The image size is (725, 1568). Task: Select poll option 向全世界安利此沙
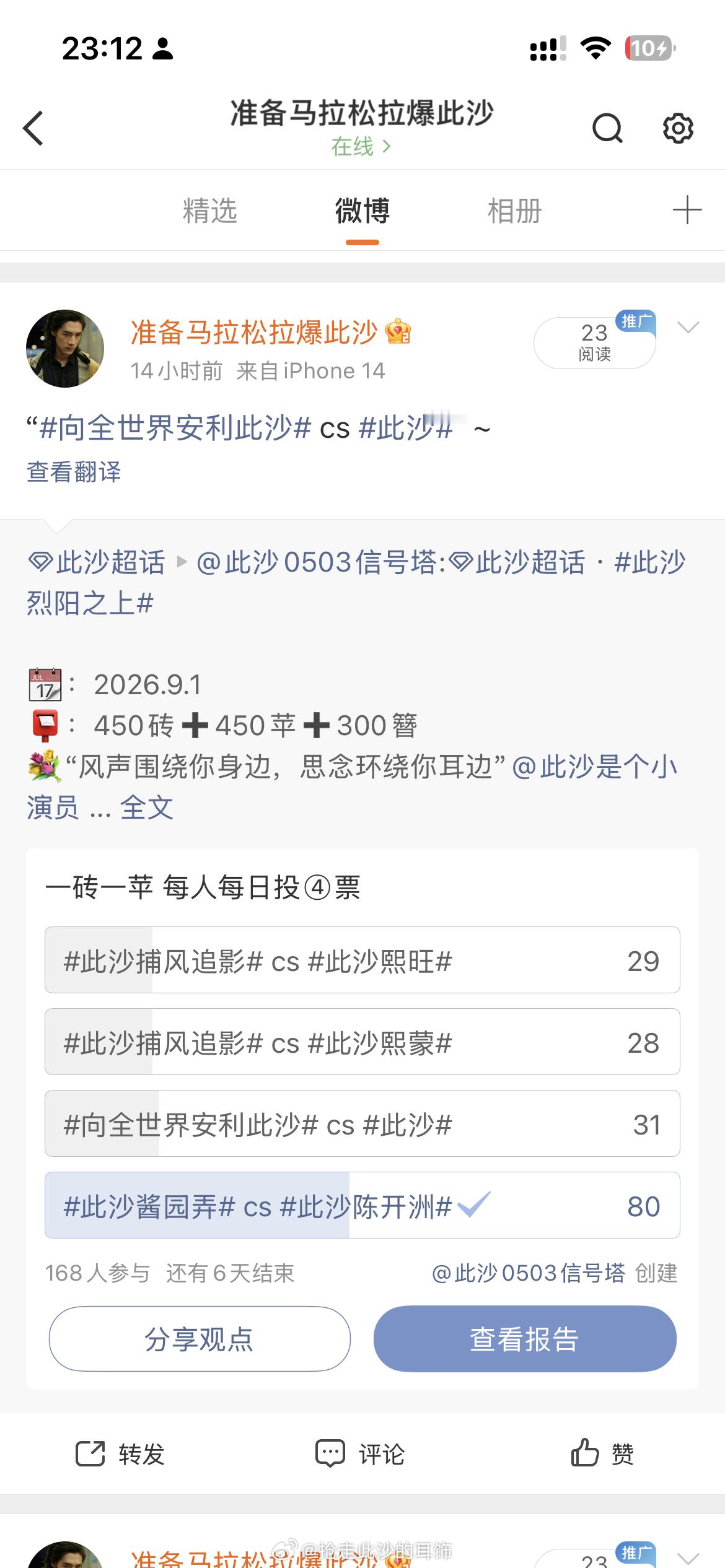pyautogui.click(x=362, y=1123)
